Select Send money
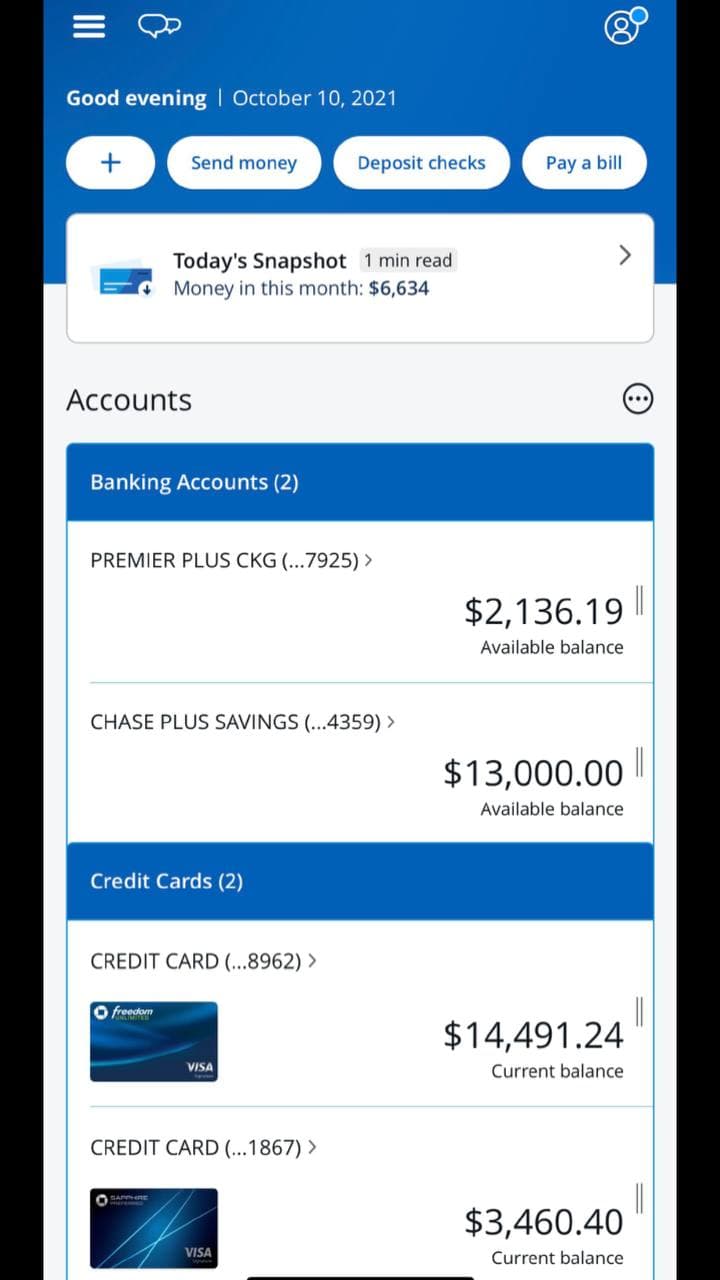 243,163
